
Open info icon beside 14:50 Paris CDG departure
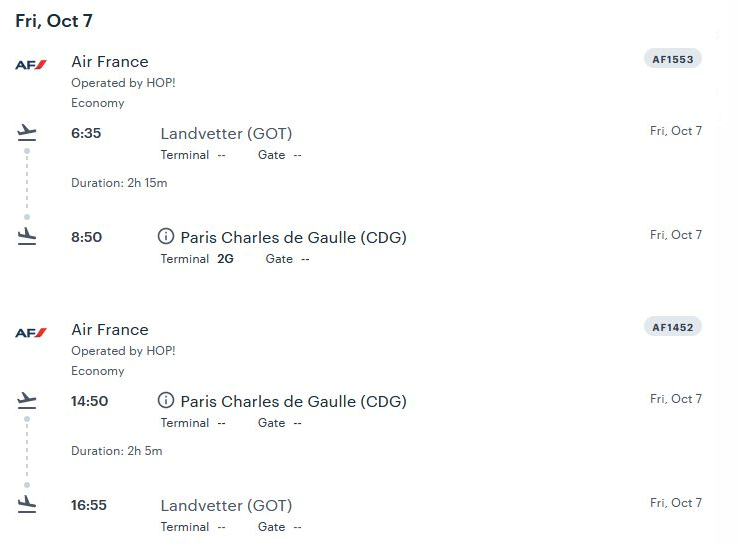pos(166,401)
